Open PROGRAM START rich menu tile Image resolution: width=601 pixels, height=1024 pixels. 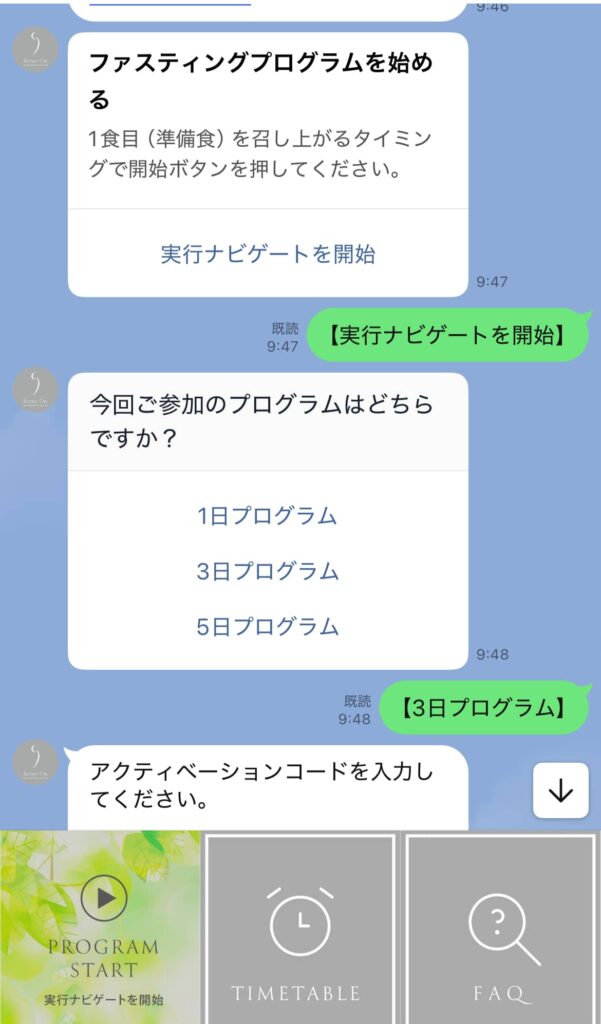(x=100, y=927)
